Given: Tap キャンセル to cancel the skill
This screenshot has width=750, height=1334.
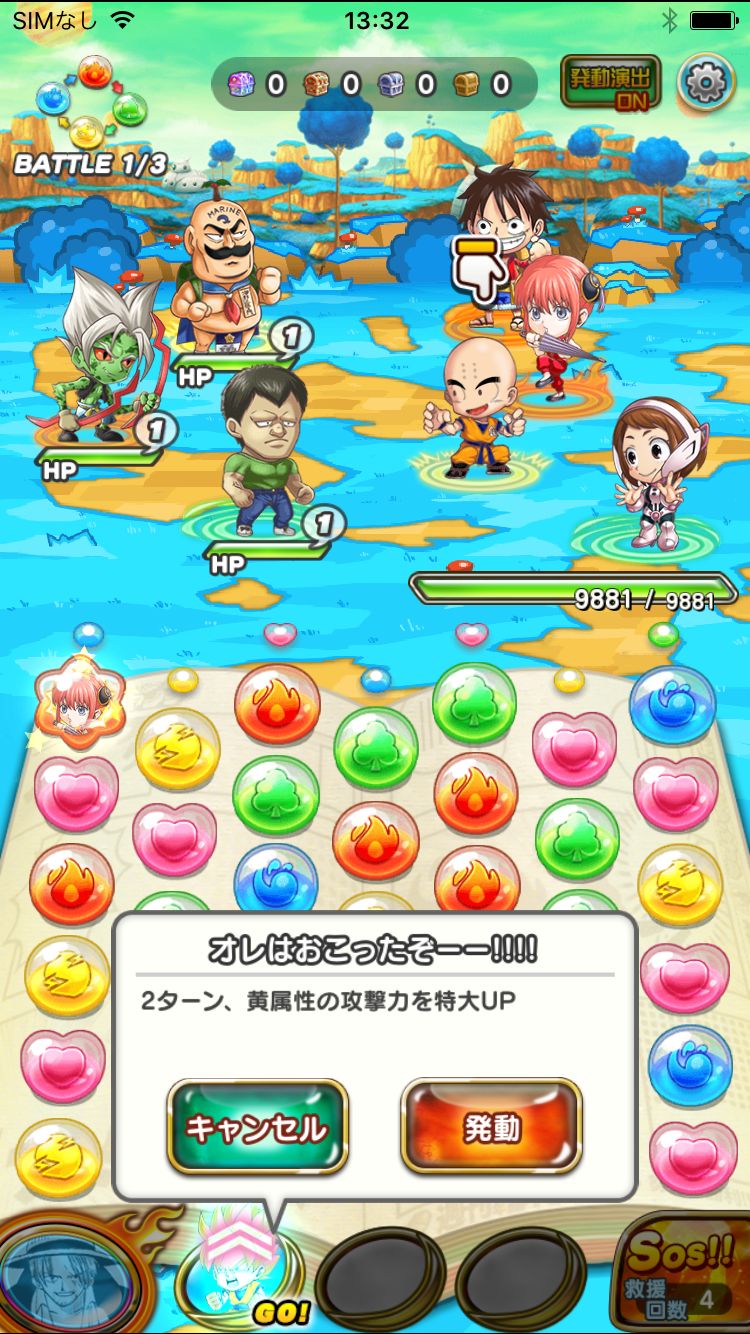Looking at the screenshot, I should point(257,1127).
